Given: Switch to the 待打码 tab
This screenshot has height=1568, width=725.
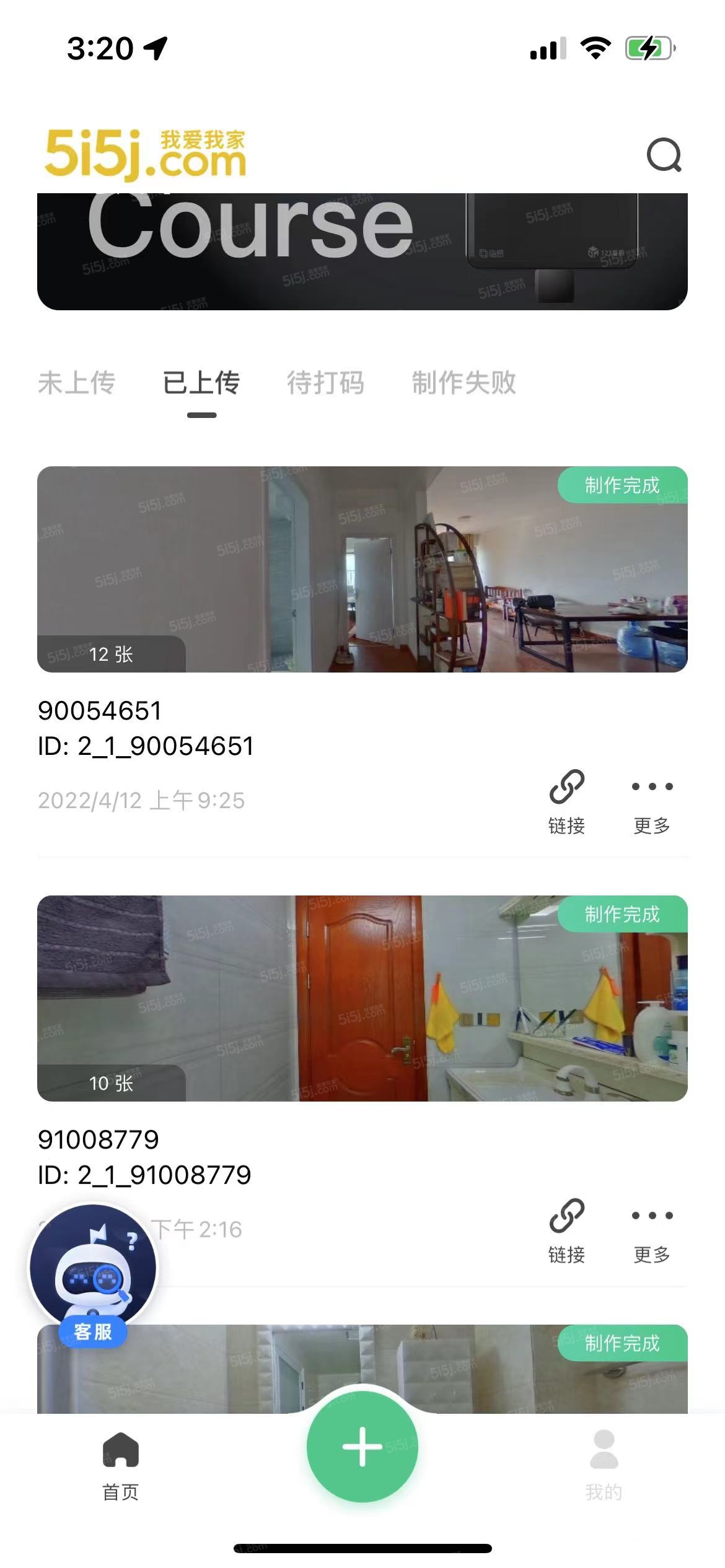Looking at the screenshot, I should (325, 383).
